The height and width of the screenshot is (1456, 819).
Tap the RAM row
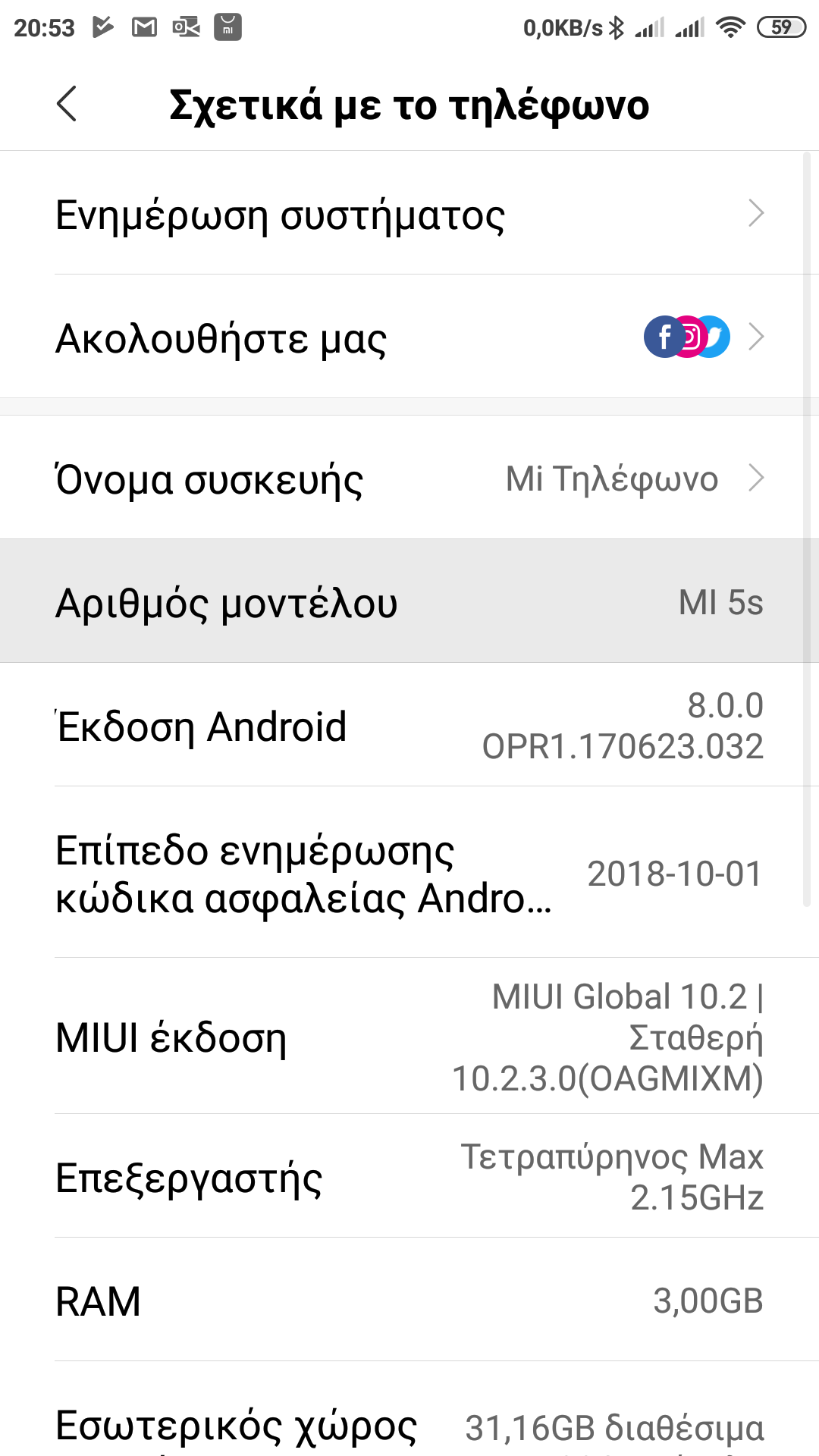coord(409,1301)
